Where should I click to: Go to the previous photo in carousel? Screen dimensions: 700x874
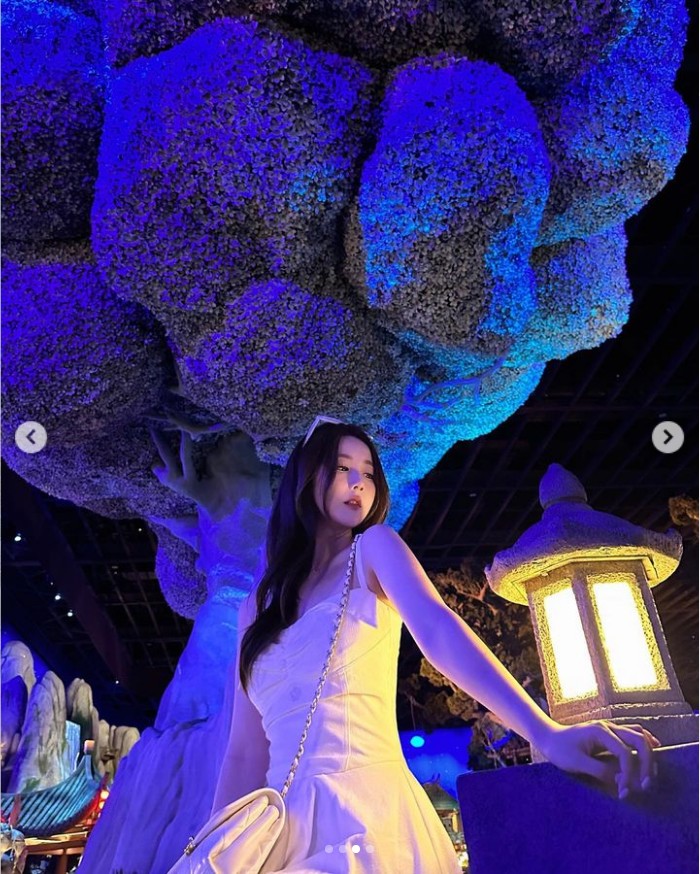[x=31, y=437]
